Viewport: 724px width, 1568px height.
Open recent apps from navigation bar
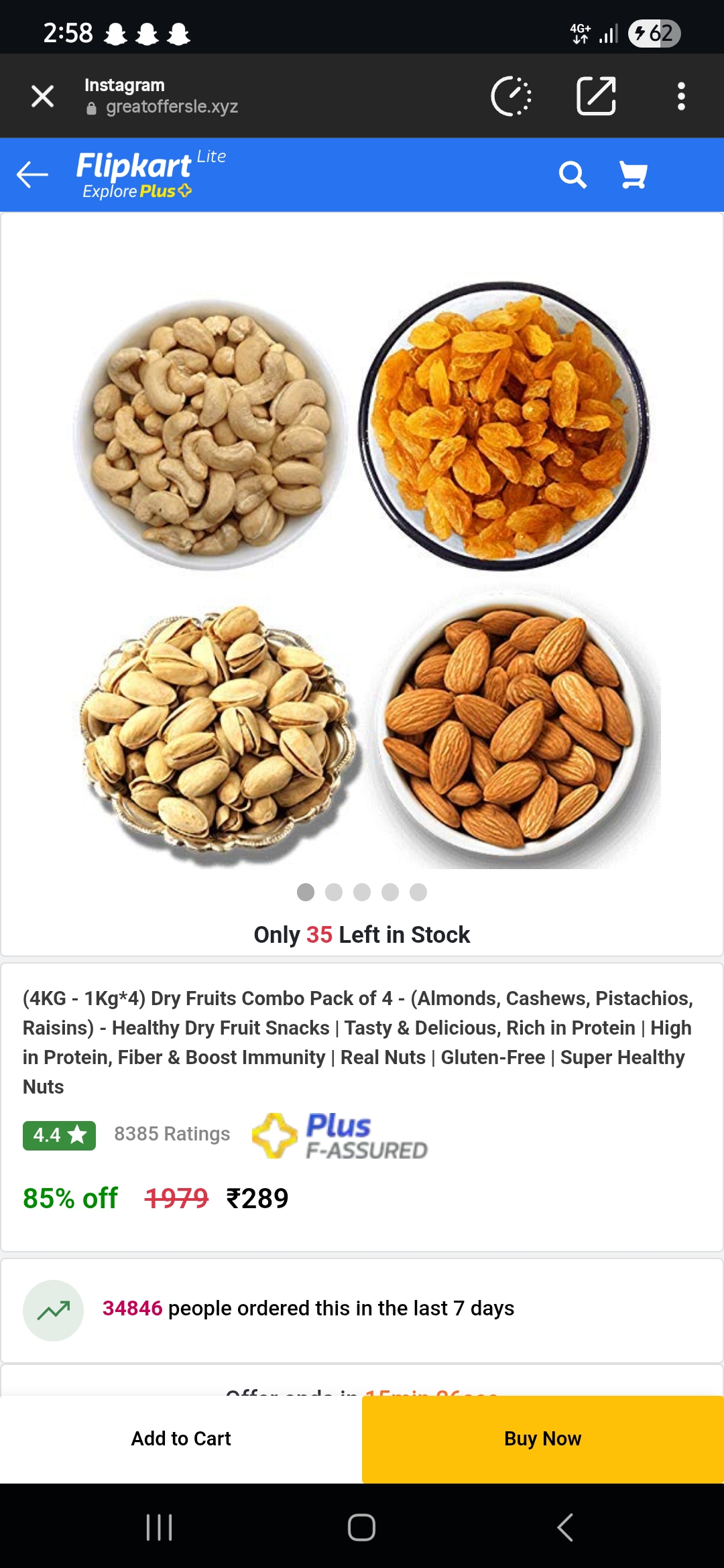tap(160, 1527)
